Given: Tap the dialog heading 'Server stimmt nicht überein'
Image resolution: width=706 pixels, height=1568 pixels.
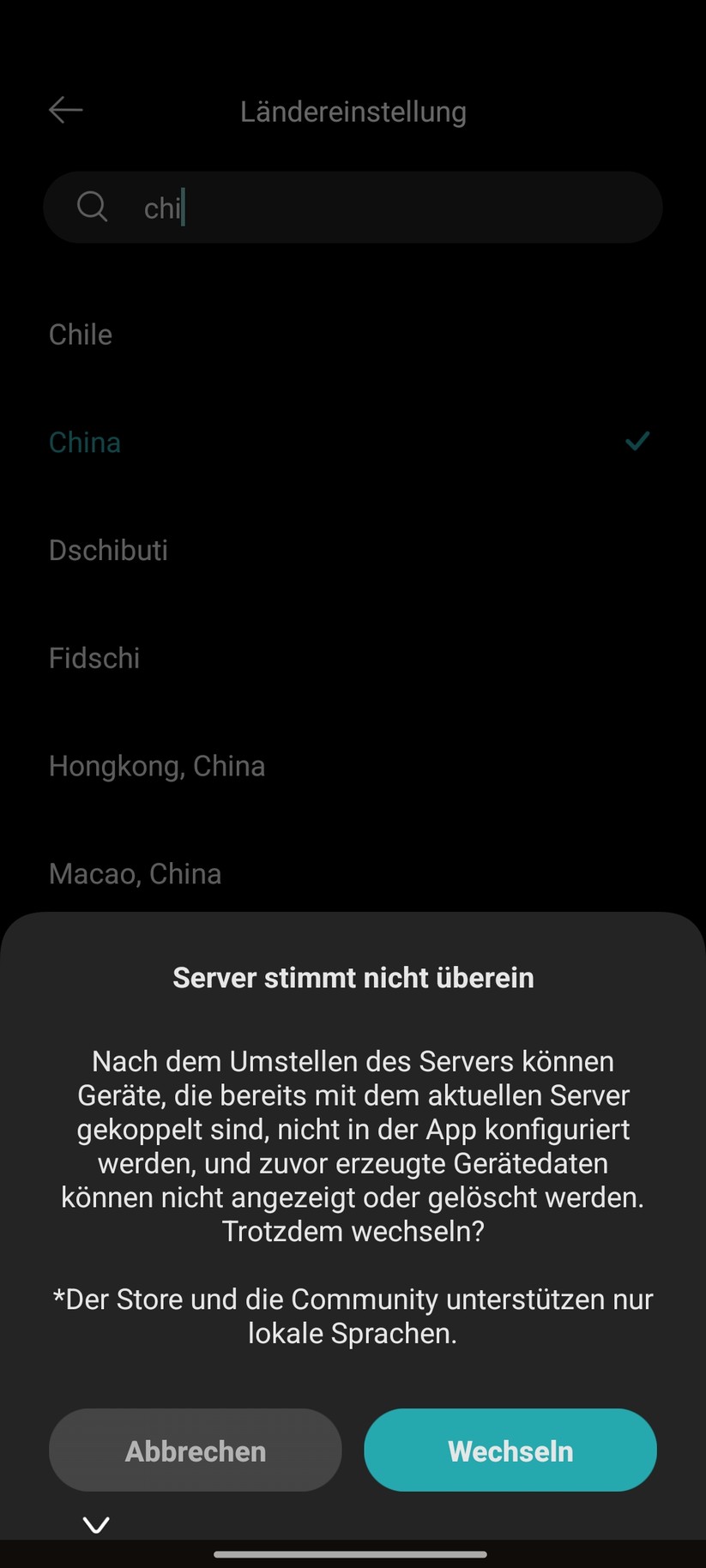Looking at the screenshot, I should (353, 977).
